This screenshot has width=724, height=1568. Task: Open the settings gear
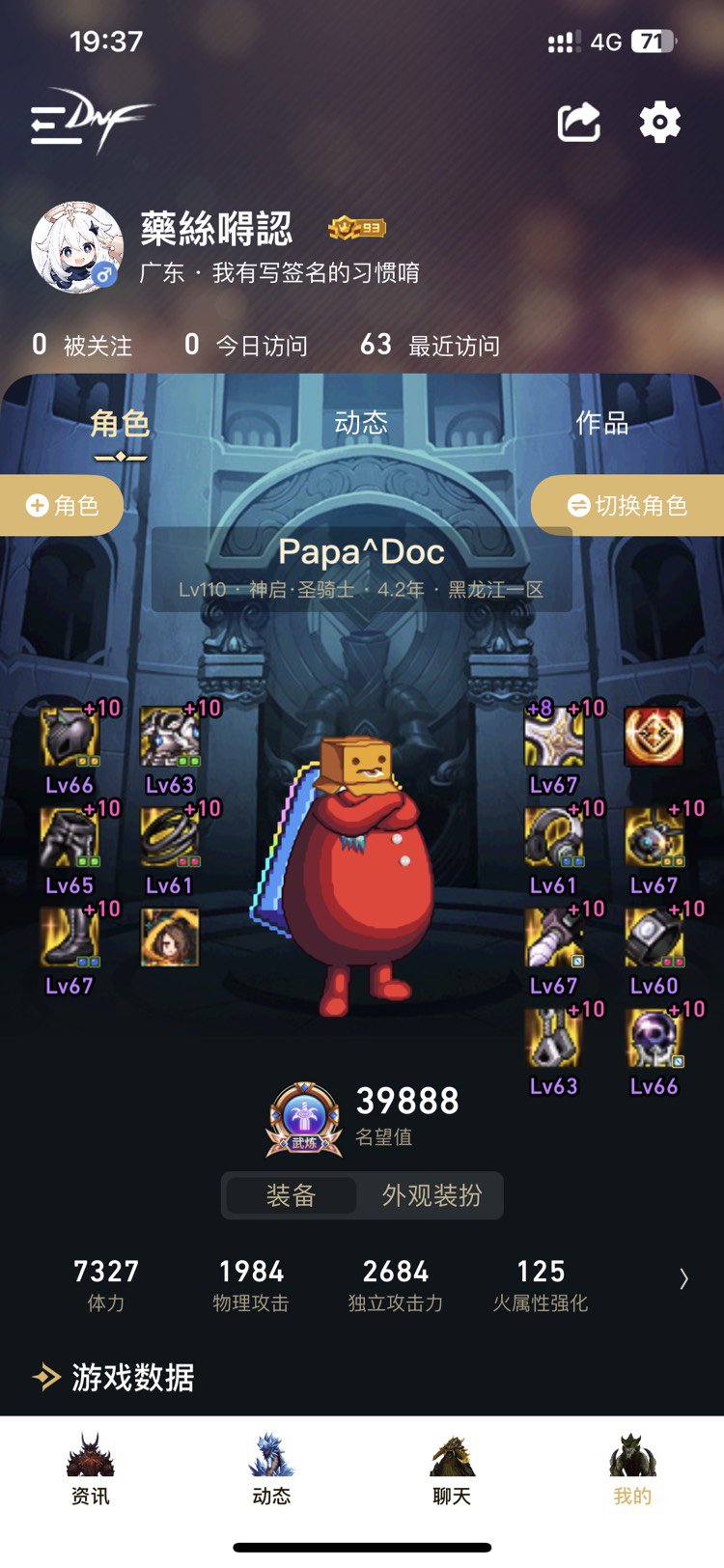(x=660, y=123)
